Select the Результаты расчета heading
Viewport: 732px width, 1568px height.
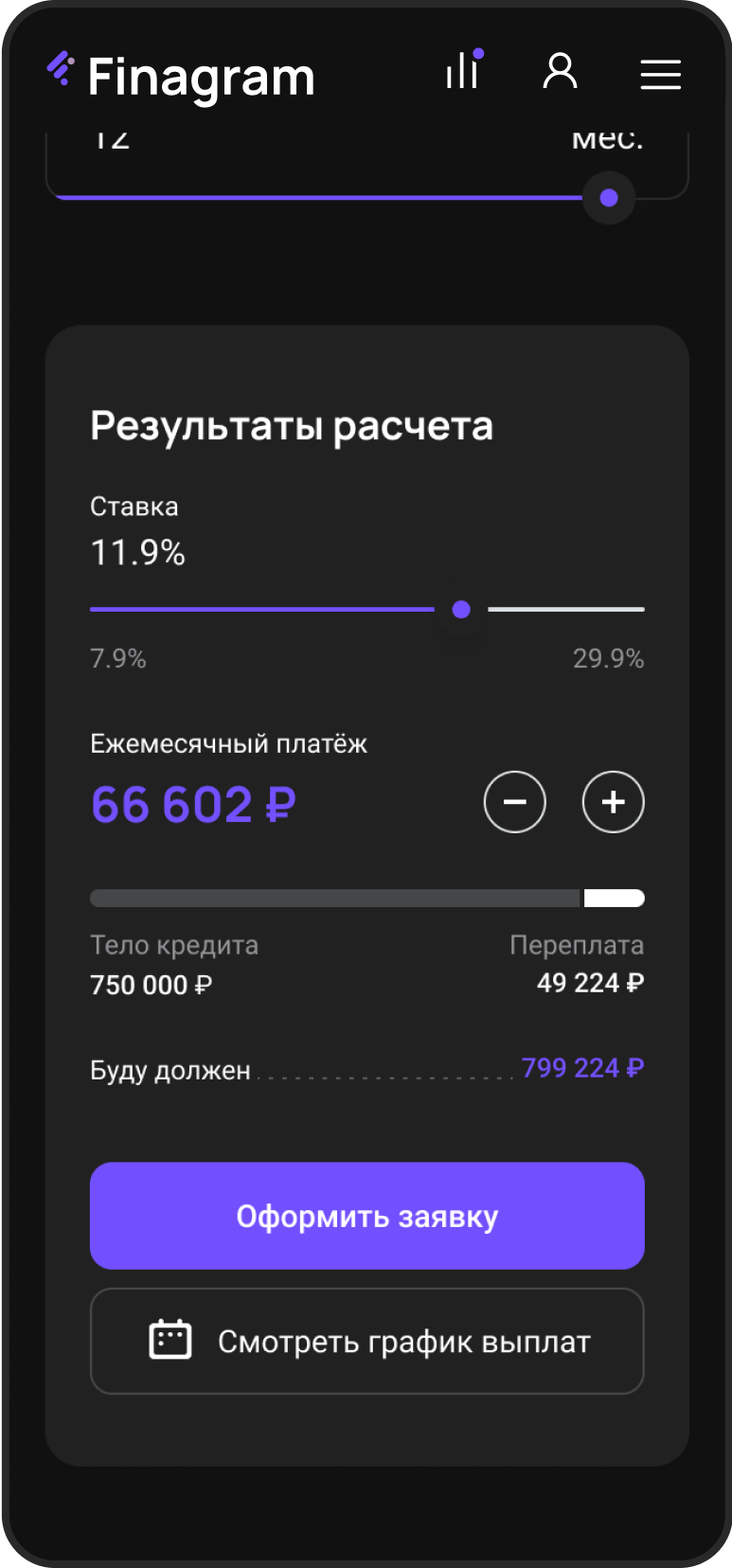point(291,426)
